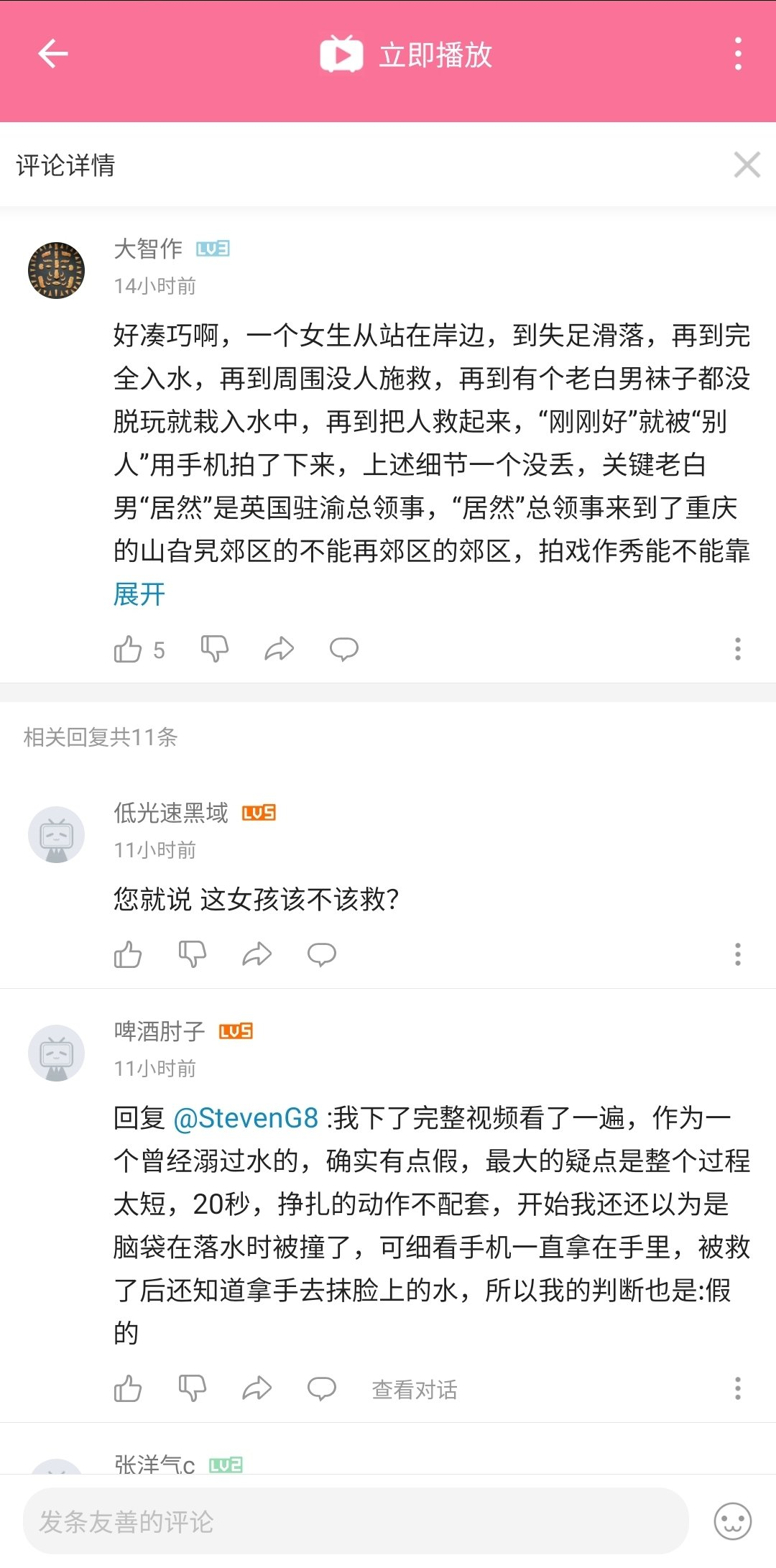Open the overflow menu in the pink header
The height and width of the screenshot is (1568, 776).
(x=738, y=55)
